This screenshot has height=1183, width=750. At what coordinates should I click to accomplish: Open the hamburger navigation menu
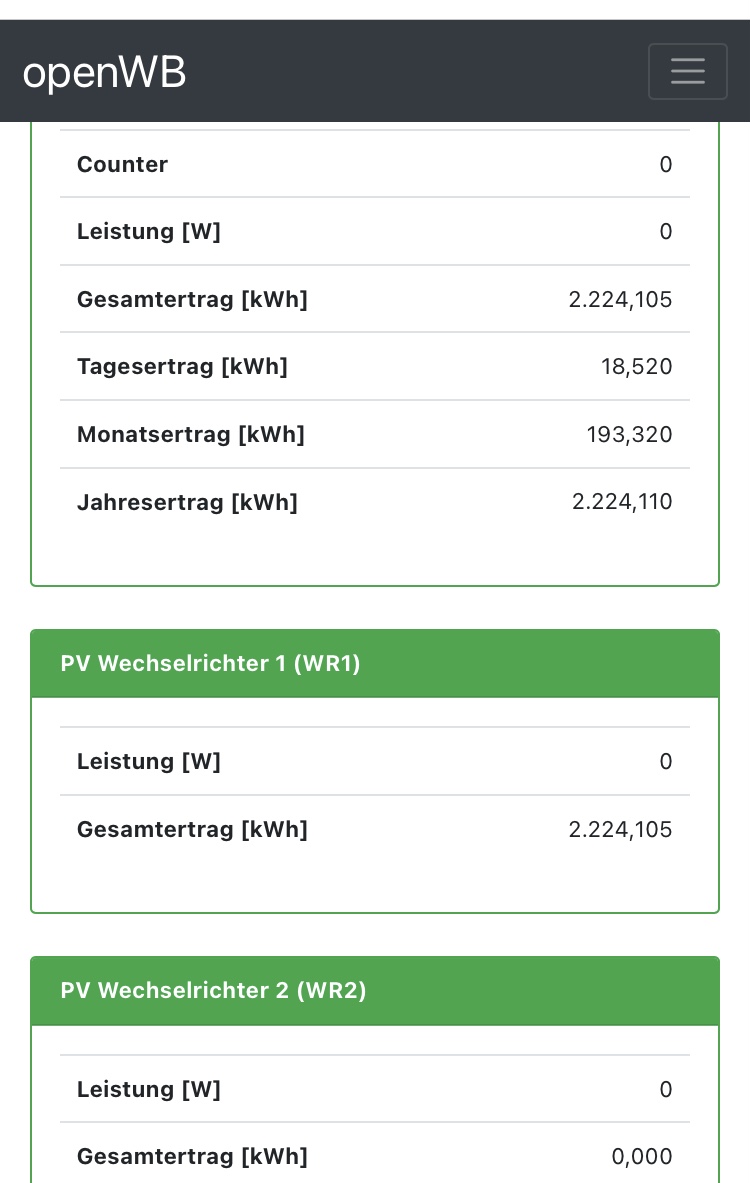(x=687, y=71)
